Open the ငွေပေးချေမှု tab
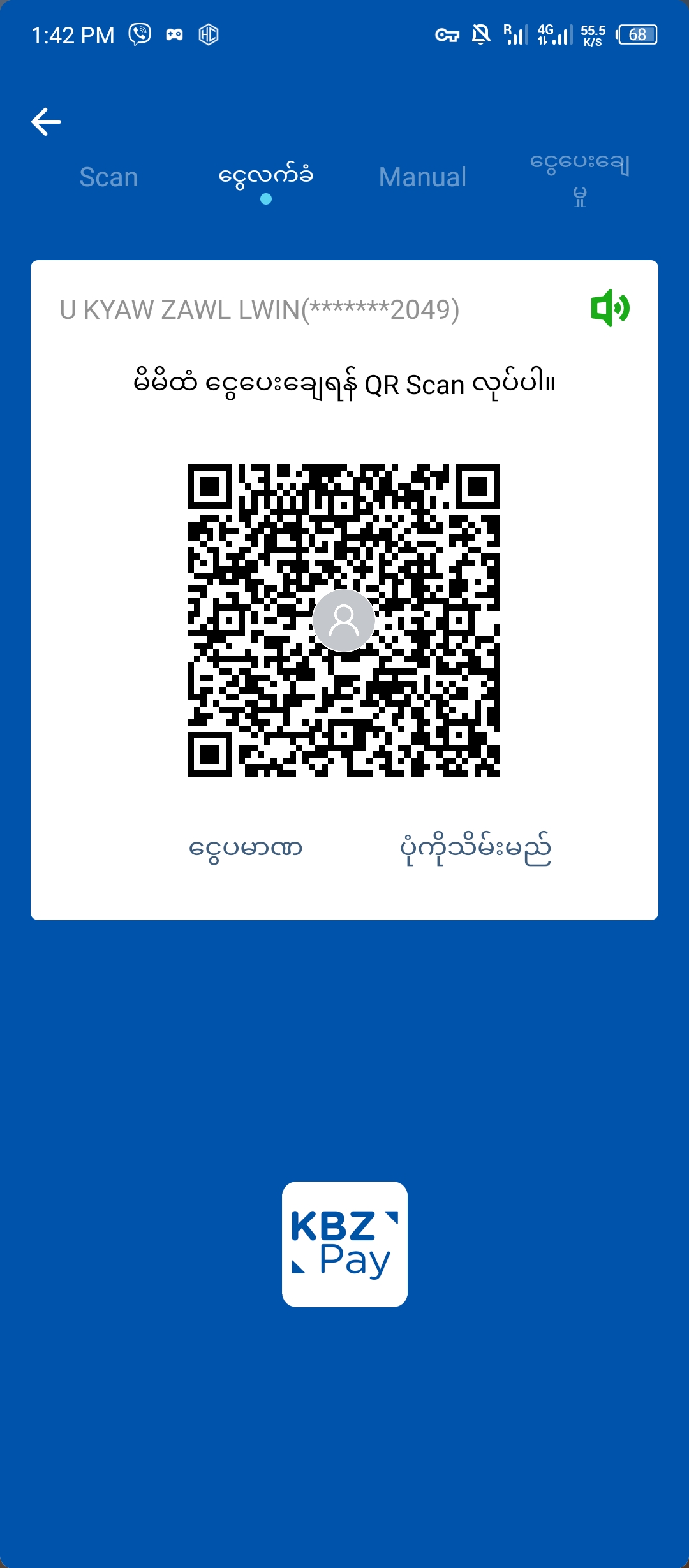Image resolution: width=689 pixels, height=1568 pixels. click(579, 179)
